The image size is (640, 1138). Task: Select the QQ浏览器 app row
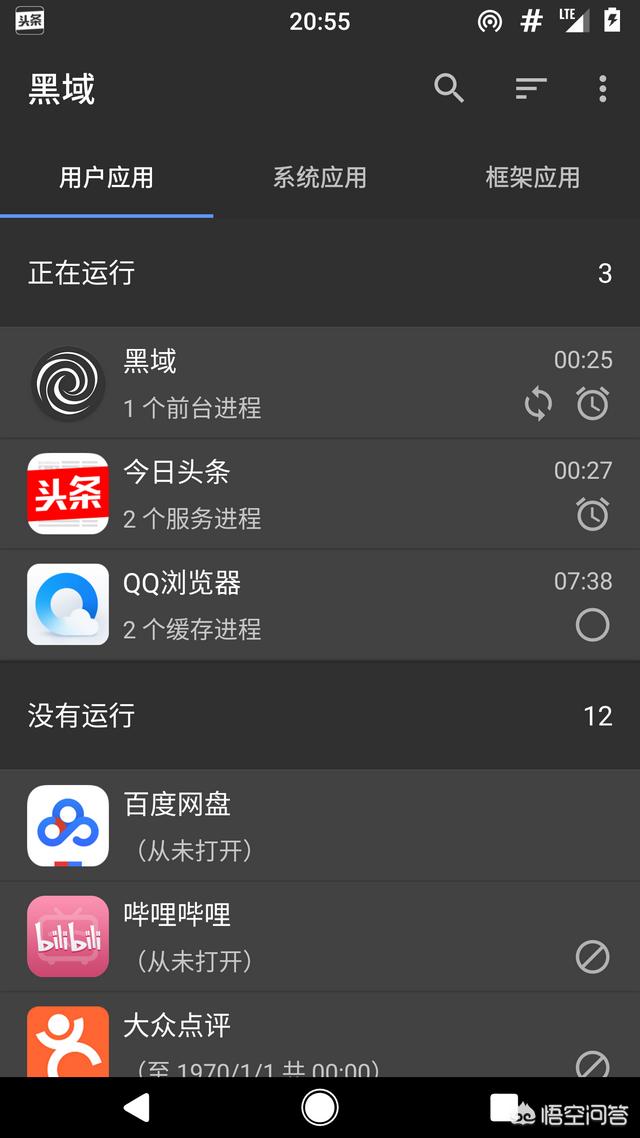(300, 605)
